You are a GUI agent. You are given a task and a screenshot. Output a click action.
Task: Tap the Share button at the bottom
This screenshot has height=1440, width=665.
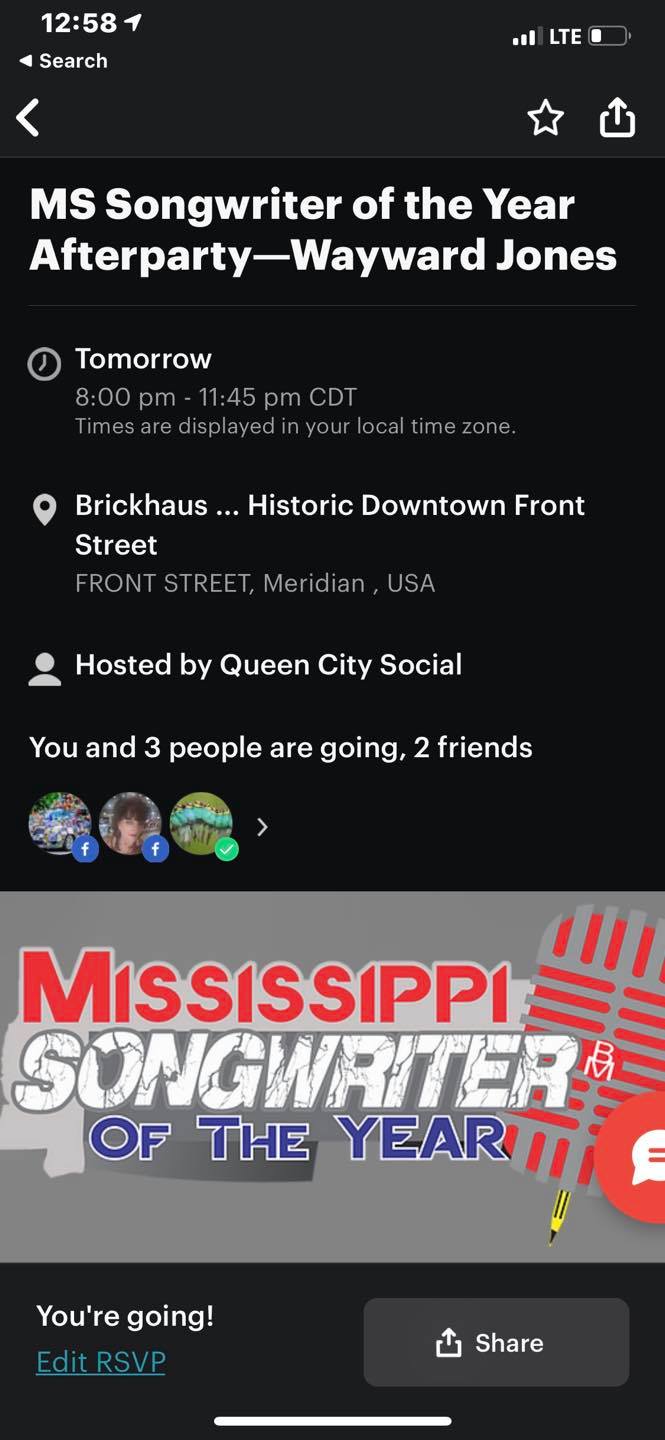(x=496, y=1343)
